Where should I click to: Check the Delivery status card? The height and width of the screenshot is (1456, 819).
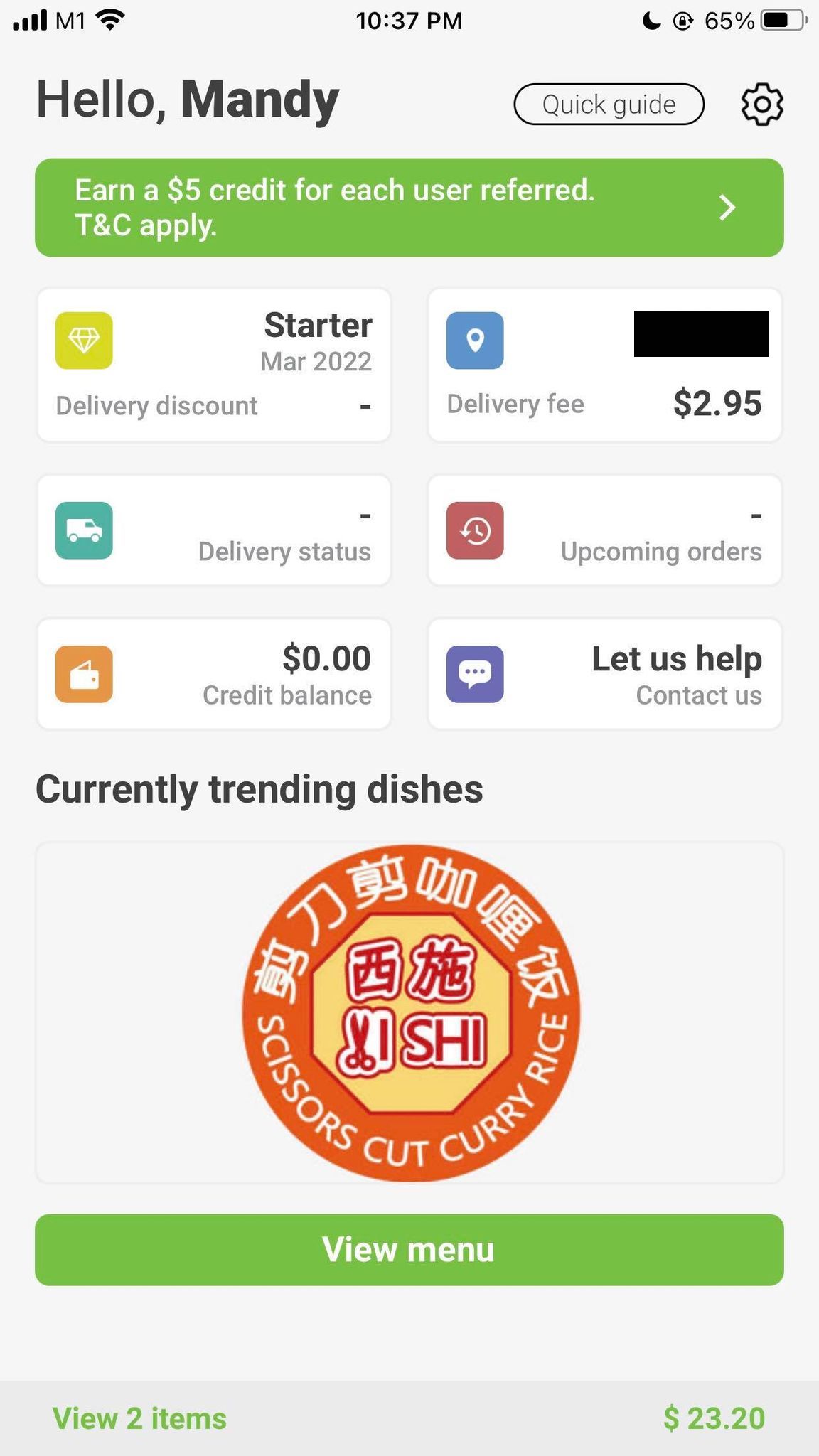214,530
